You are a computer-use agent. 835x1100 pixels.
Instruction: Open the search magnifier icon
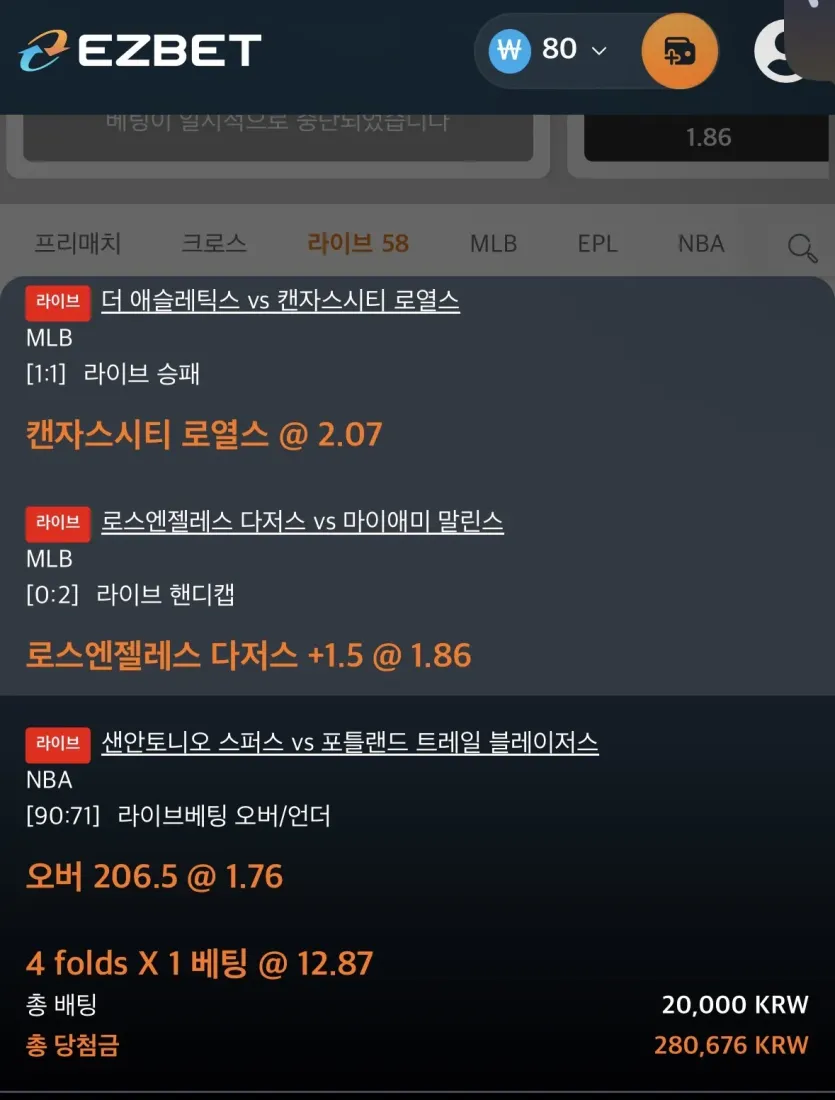802,248
